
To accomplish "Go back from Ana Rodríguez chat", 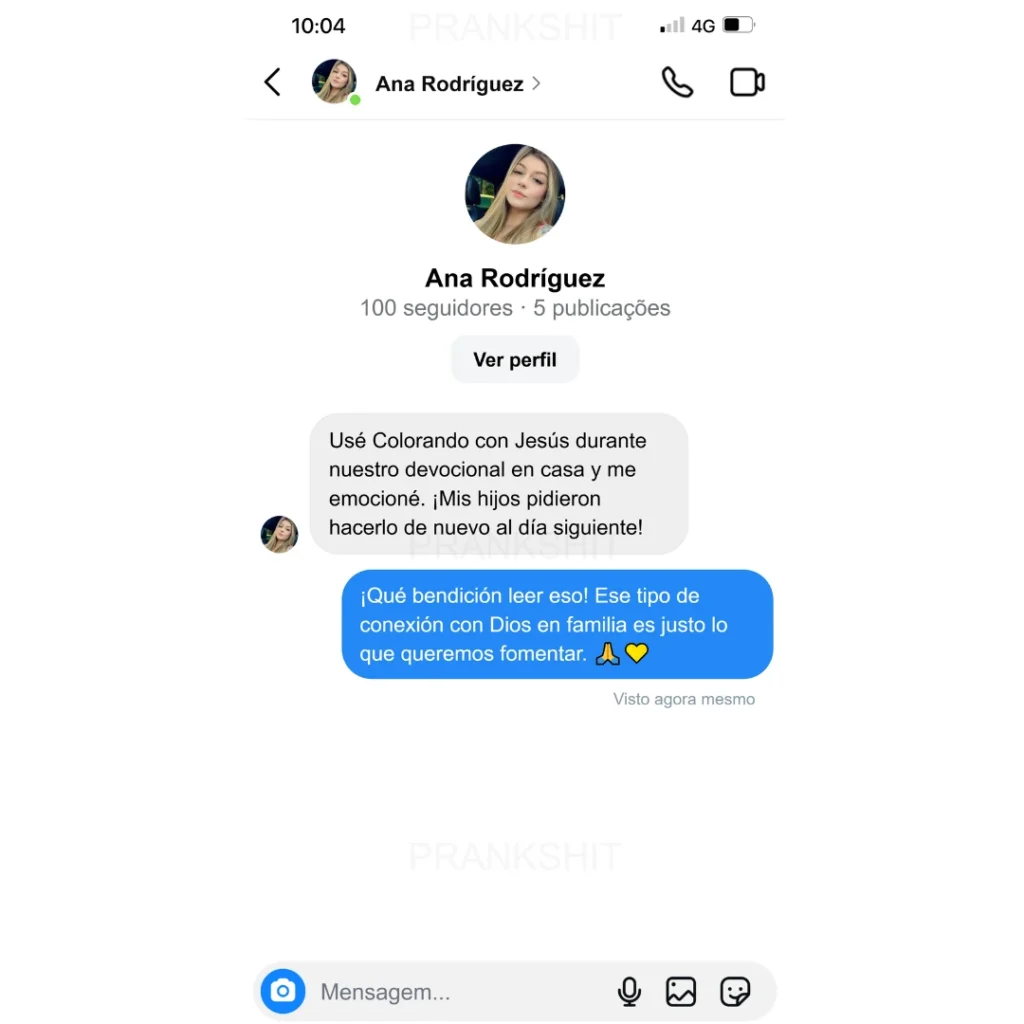I will pos(272,82).
